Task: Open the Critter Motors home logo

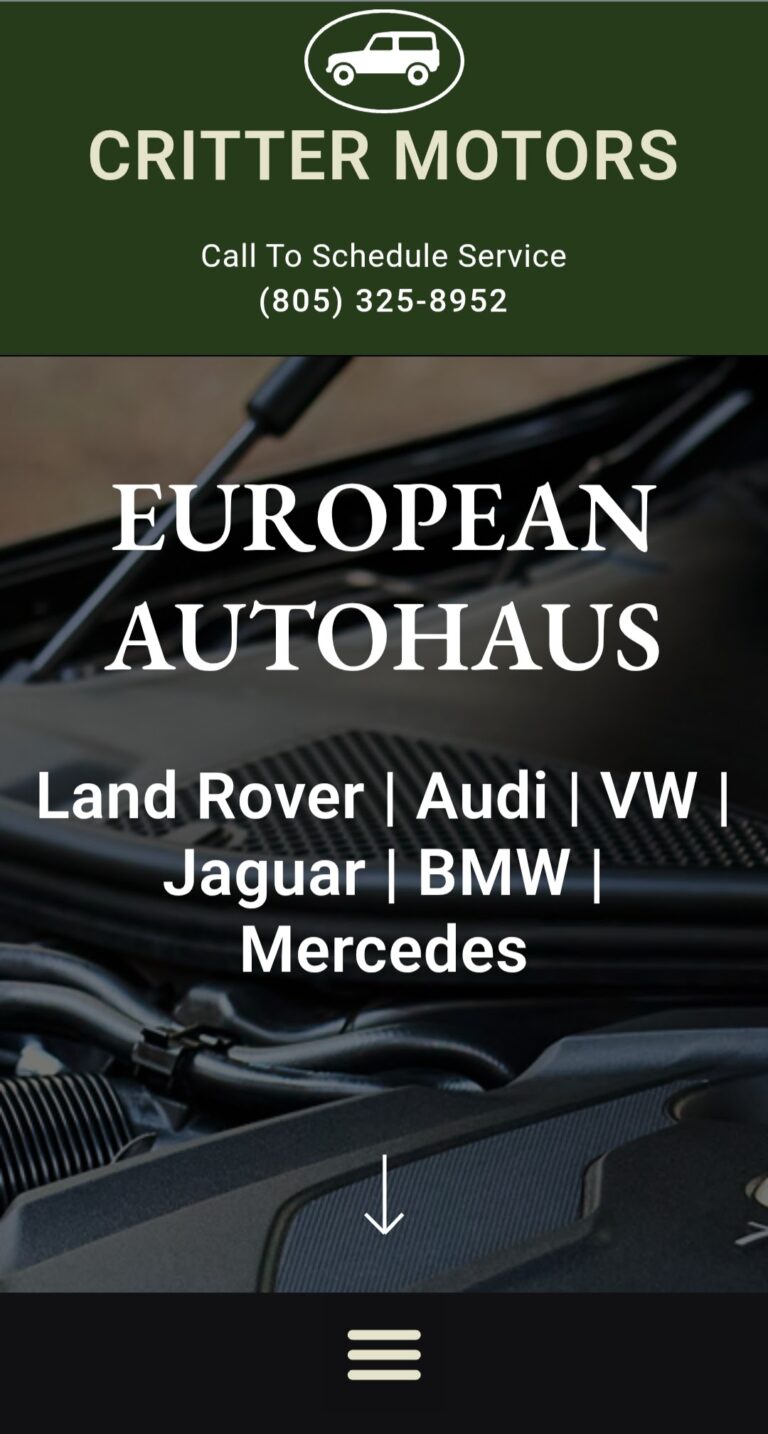Action: 384,60
